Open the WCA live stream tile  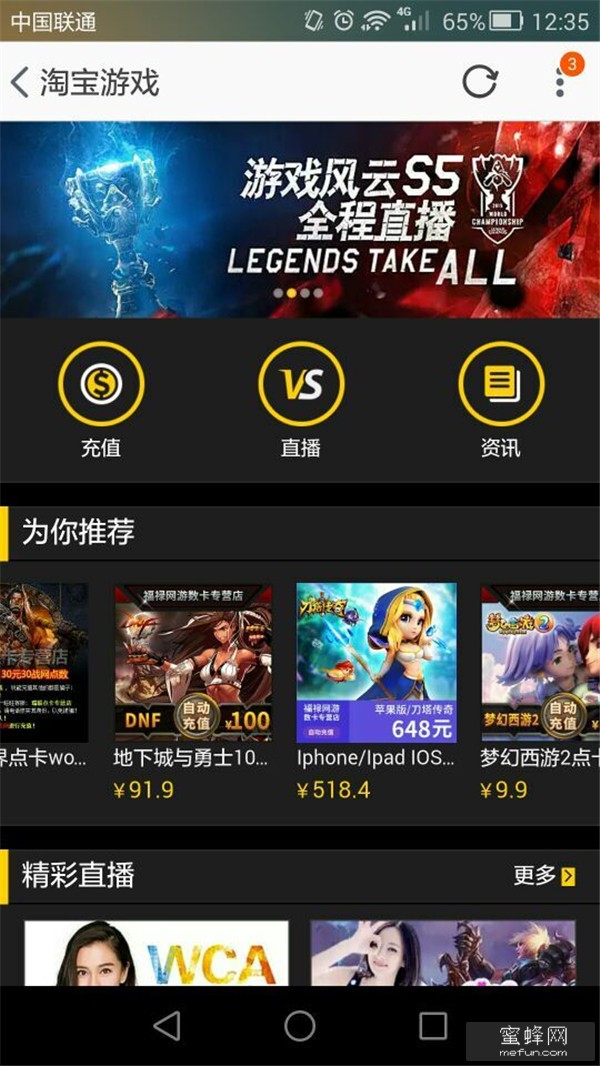(x=157, y=953)
